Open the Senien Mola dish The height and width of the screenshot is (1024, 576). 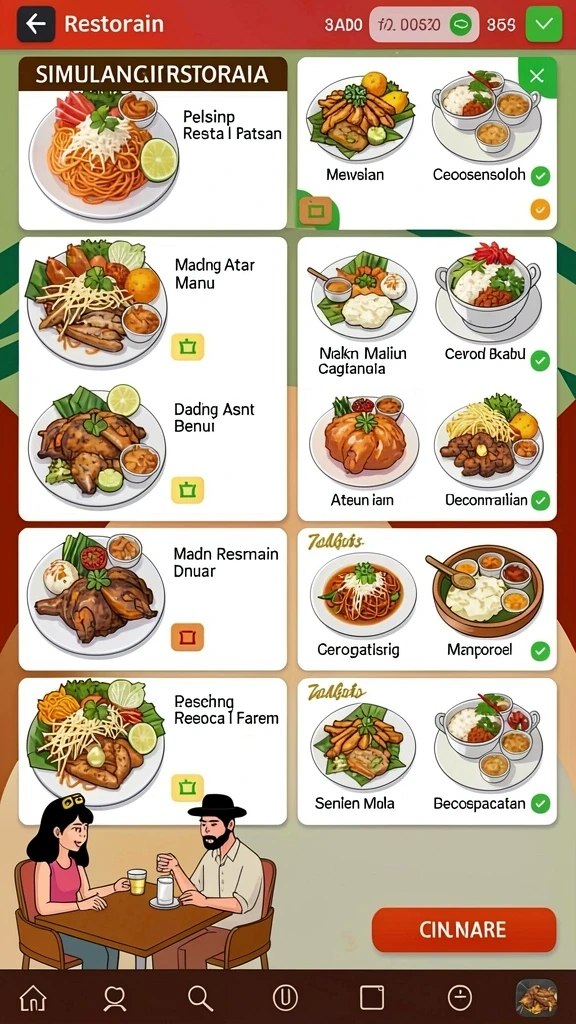[x=362, y=756]
